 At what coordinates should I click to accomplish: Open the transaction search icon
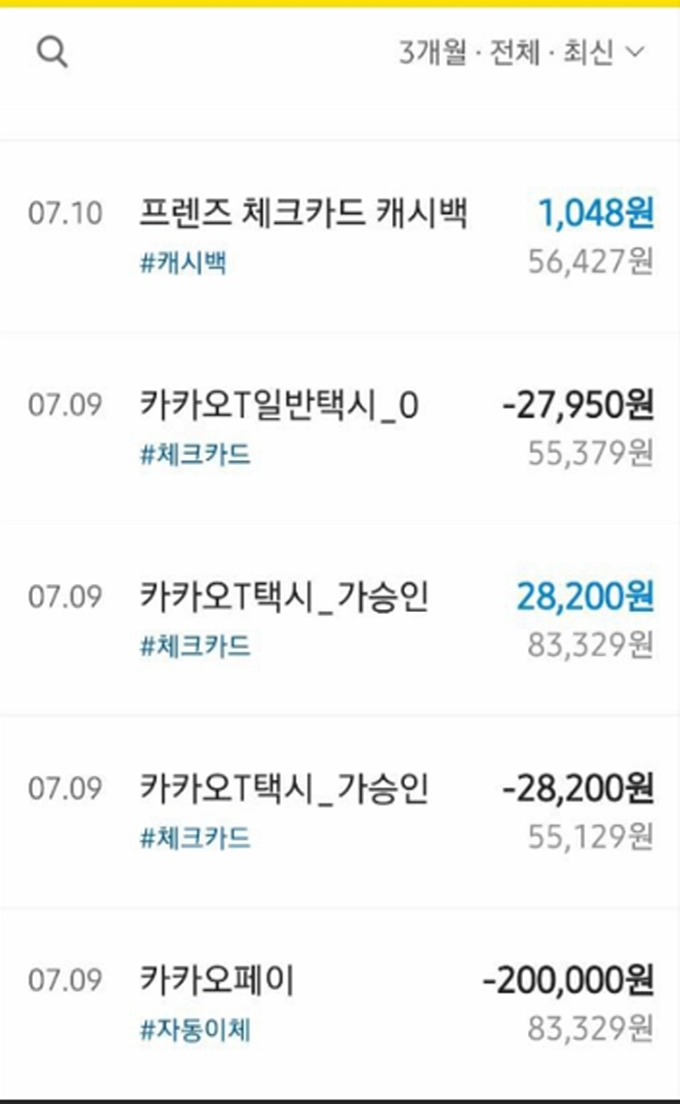pyautogui.click(x=52, y=52)
